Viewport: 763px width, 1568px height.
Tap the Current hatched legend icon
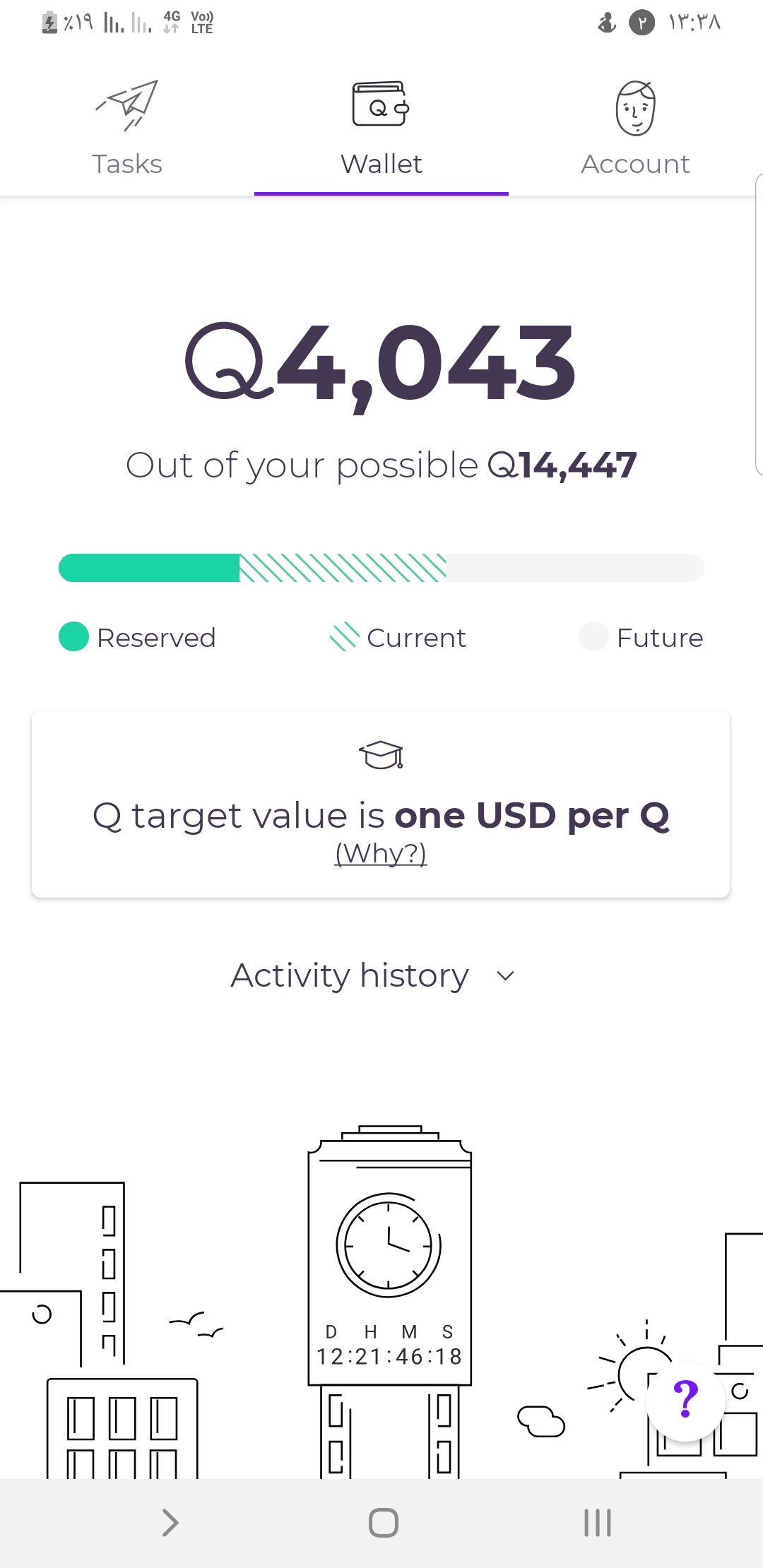[x=344, y=637]
